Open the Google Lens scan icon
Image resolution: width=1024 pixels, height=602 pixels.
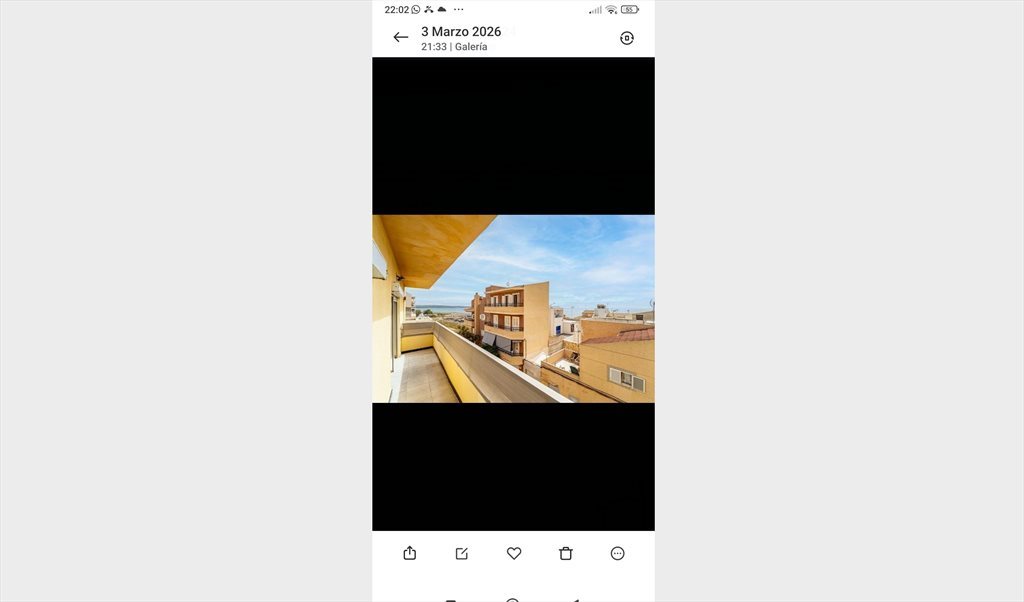click(627, 38)
